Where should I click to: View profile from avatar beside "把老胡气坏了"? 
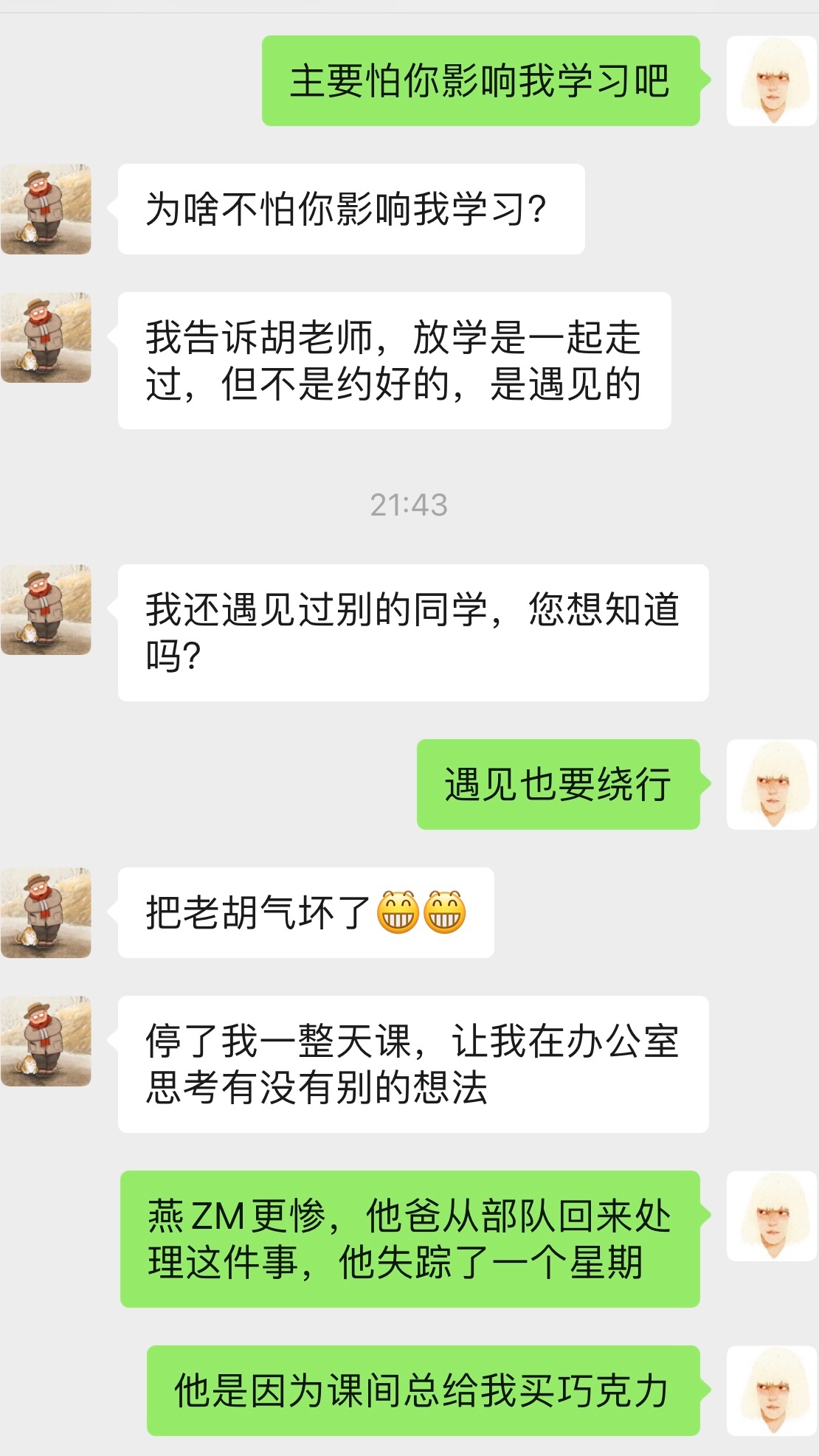point(46,913)
